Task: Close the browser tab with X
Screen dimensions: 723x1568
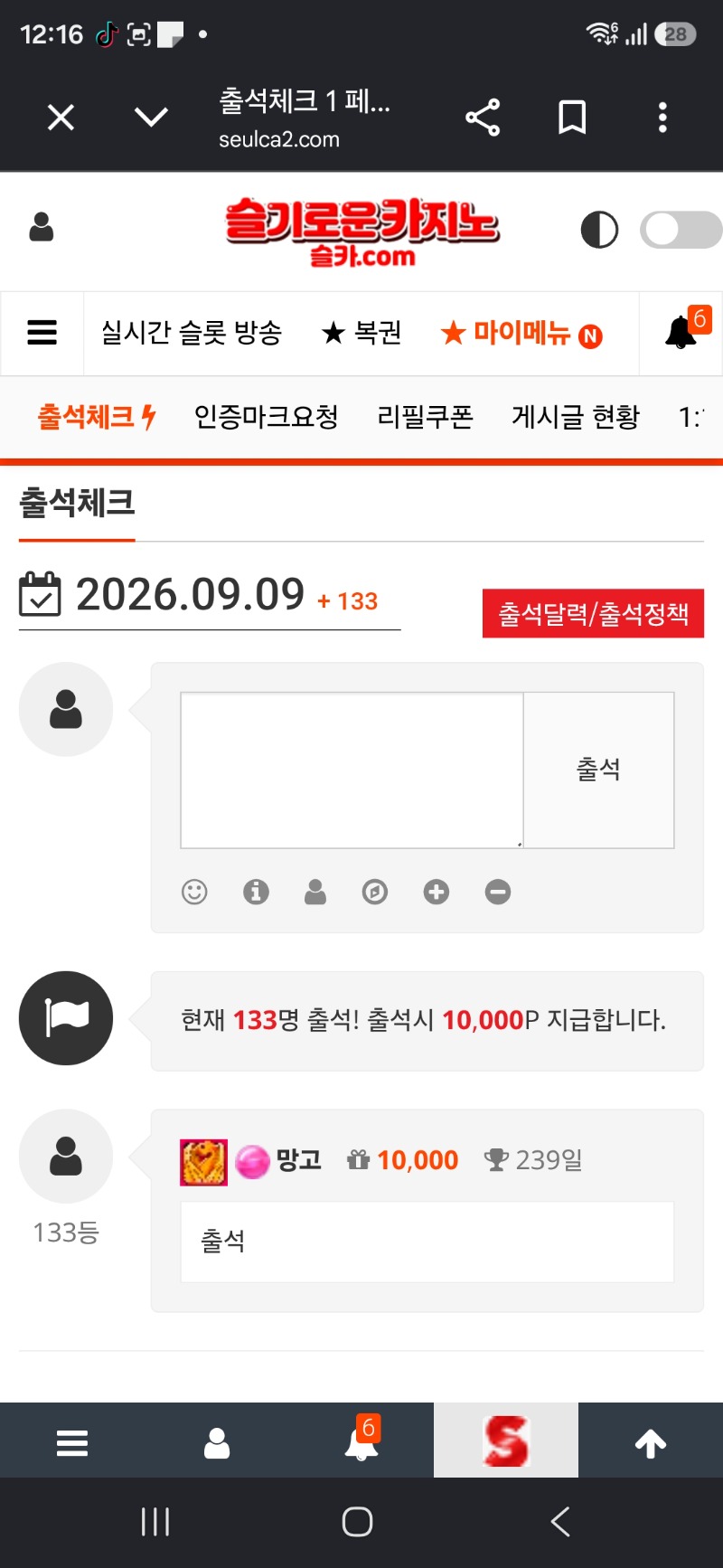Action: tap(61, 118)
